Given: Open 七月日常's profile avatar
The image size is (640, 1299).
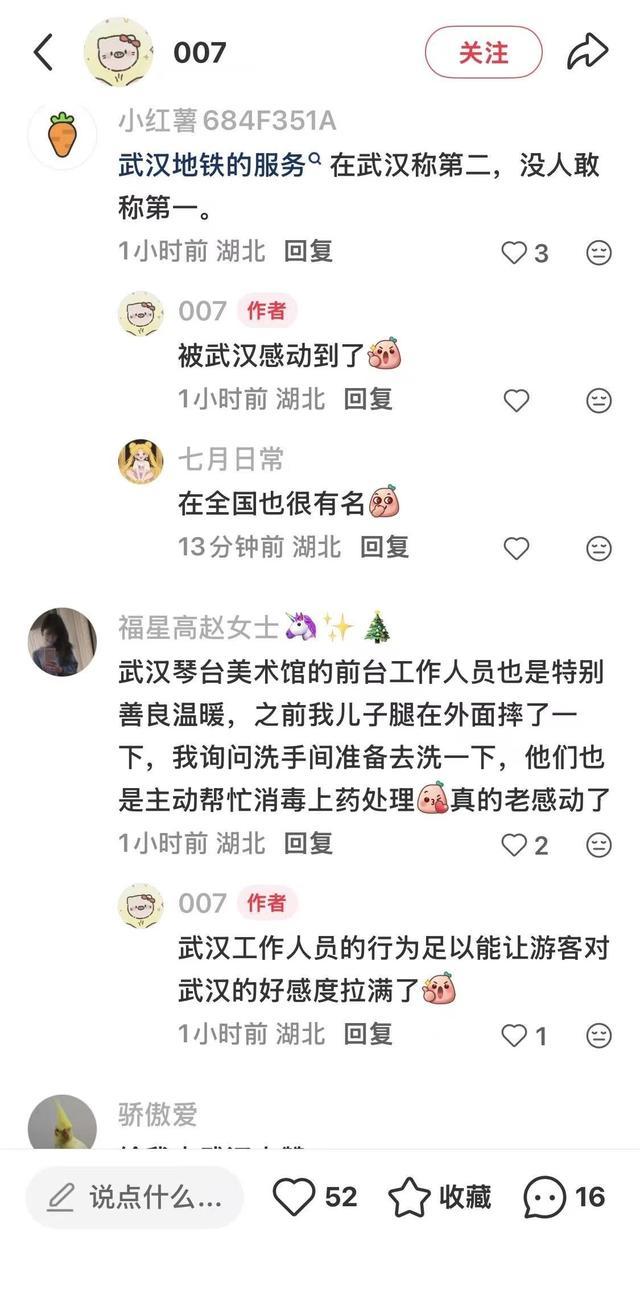Looking at the screenshot, I should pos(142,461).
